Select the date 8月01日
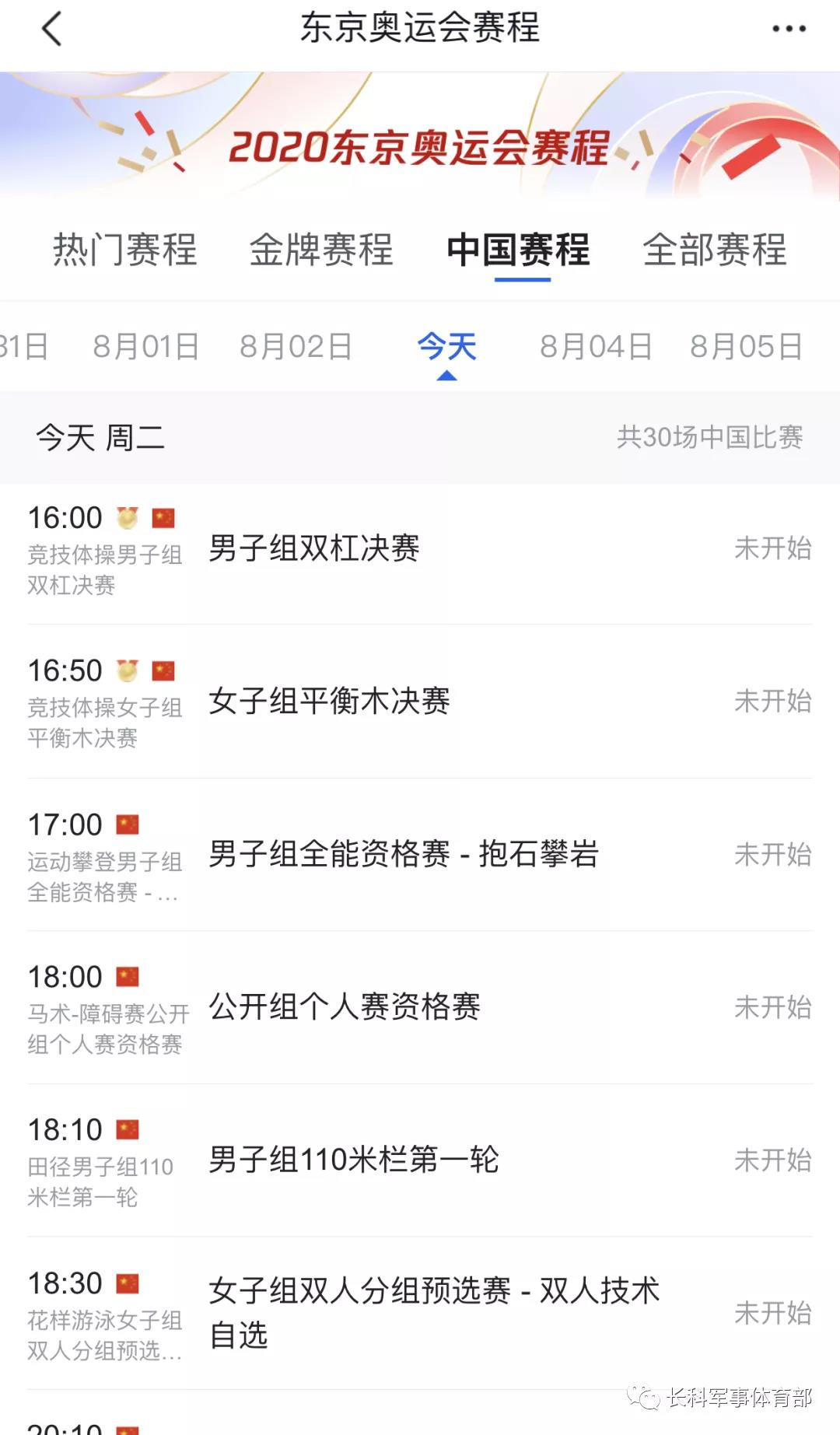This screenshot has width=840, height=1435. 146,347
